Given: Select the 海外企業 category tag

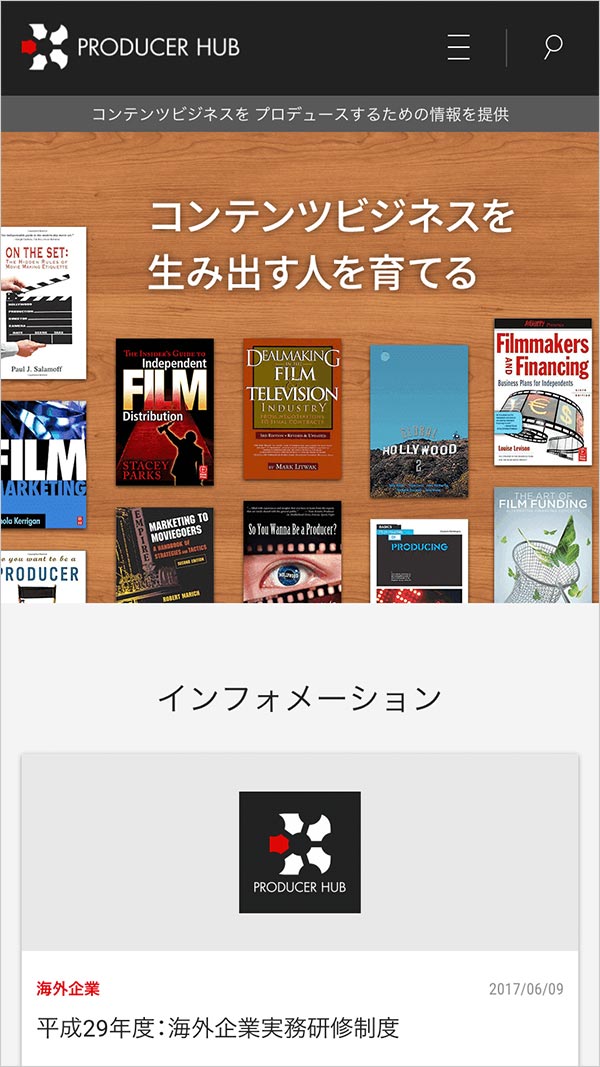Looking at the screenshot, I should 68,989.
